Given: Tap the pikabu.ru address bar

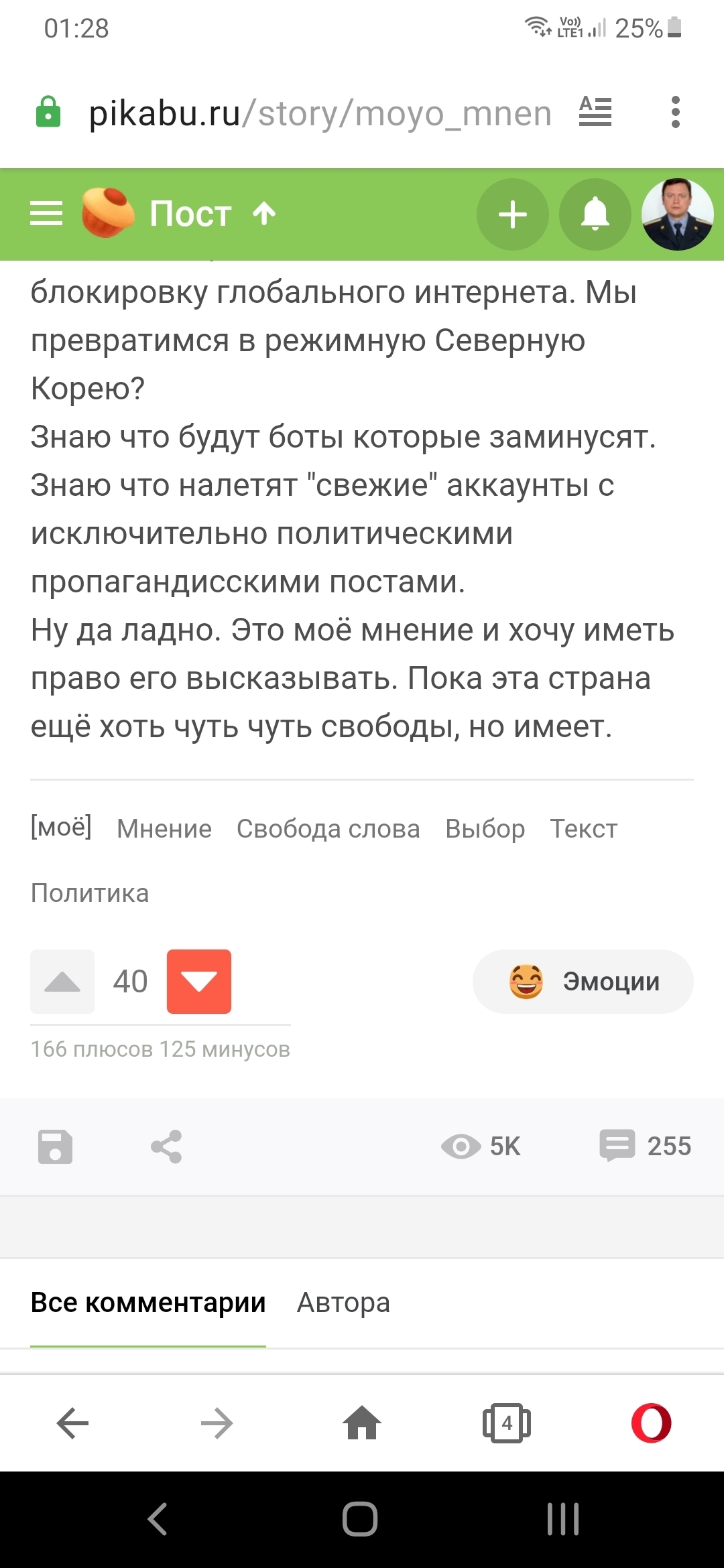Looking at the screenshot, I should (x=320, y=113).
